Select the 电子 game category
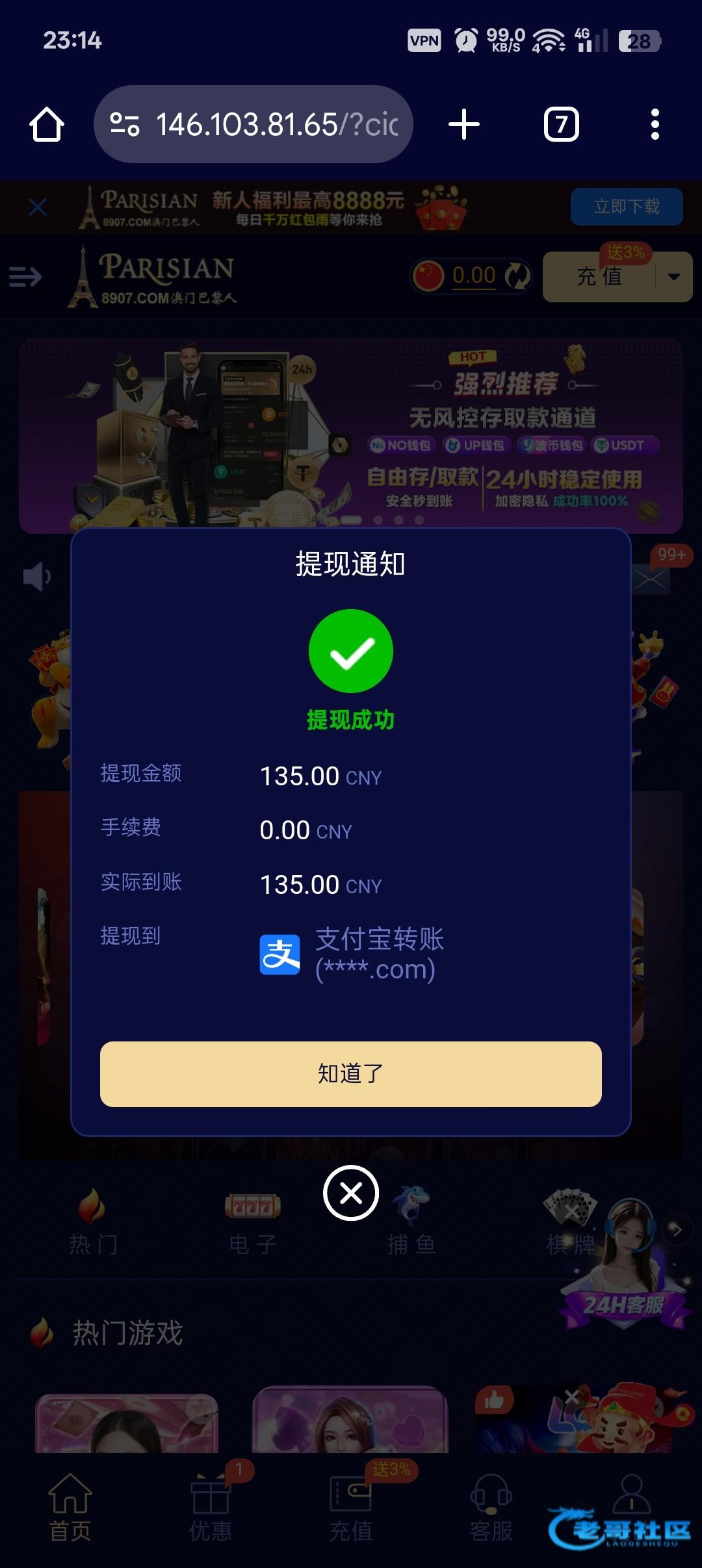 pos(253,1222)
